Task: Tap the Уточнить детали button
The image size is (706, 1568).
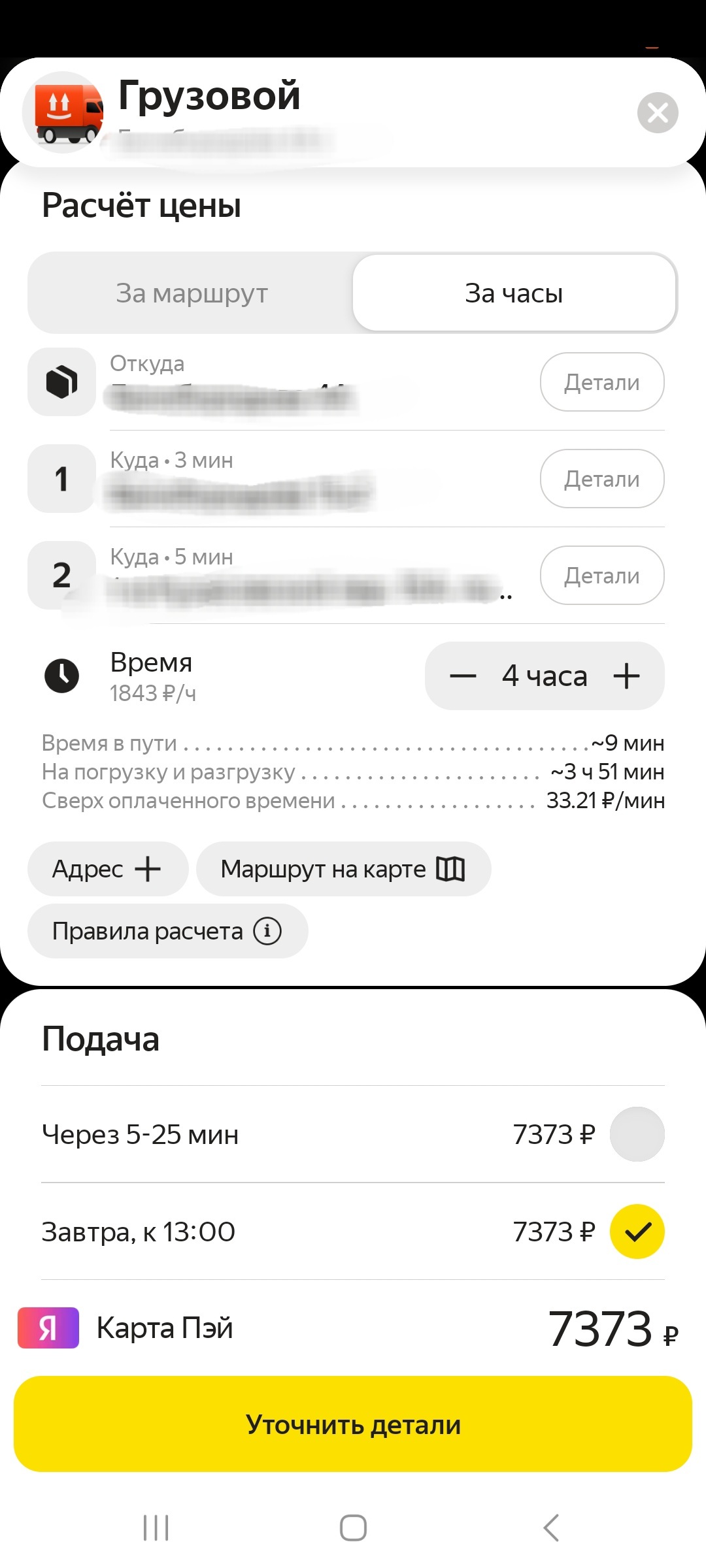Action: pos(353,1425)
